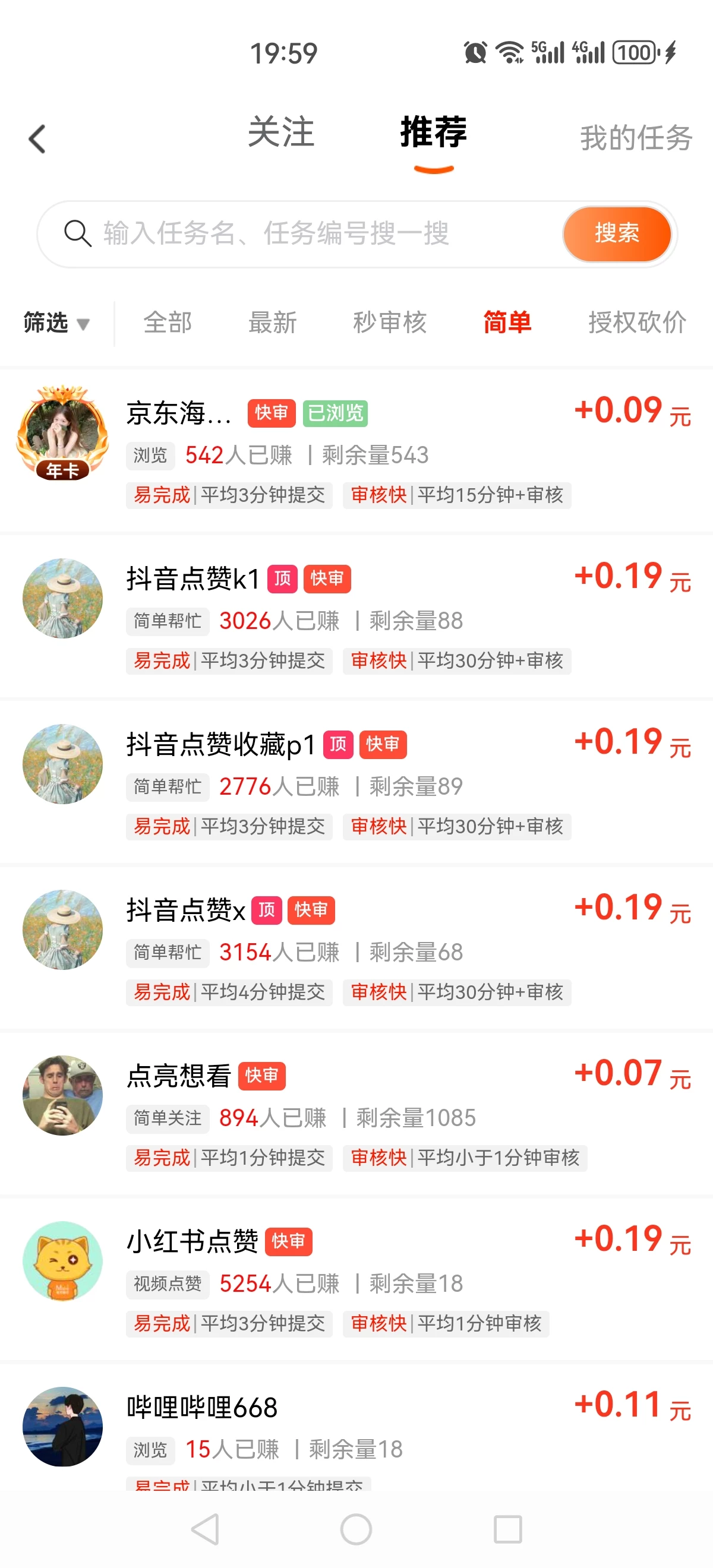The height and width of the screenshot is (1568, 713).
Task: Tap the task search input field
Action: click(x=274, y=234)
